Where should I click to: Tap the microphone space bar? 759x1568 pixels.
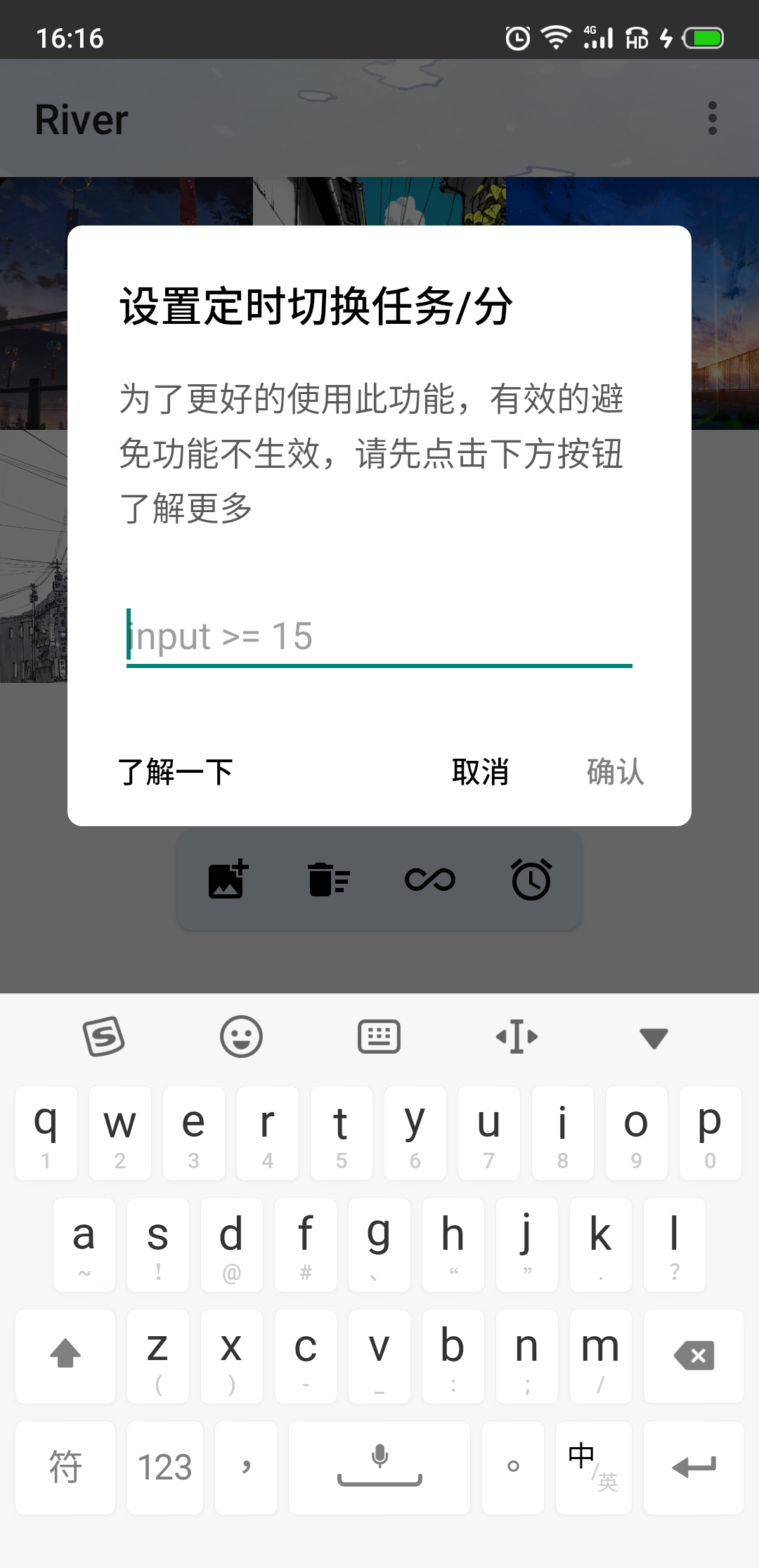click(379, 1468)
